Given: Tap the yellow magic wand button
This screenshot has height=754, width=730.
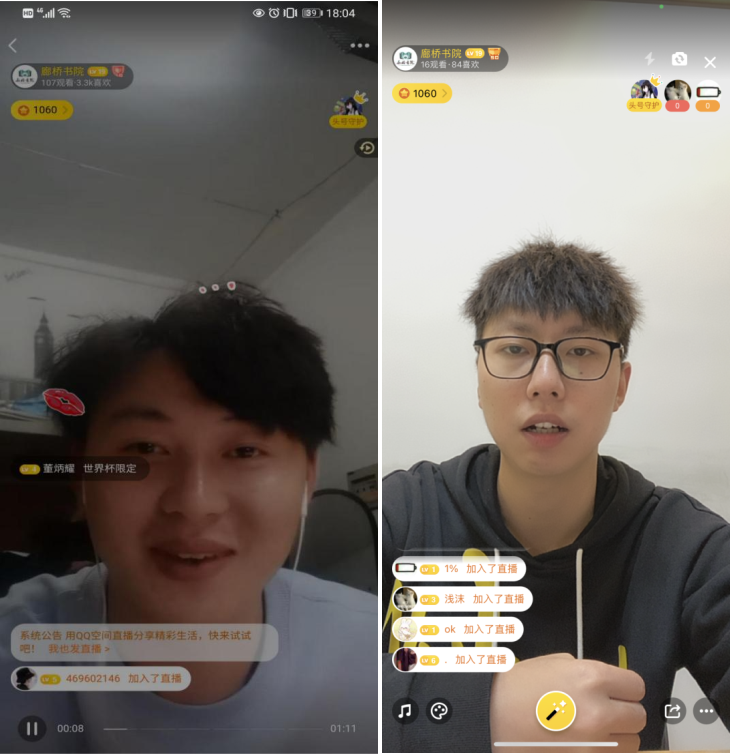Looking at the screenshot, I should coord(555,711).
